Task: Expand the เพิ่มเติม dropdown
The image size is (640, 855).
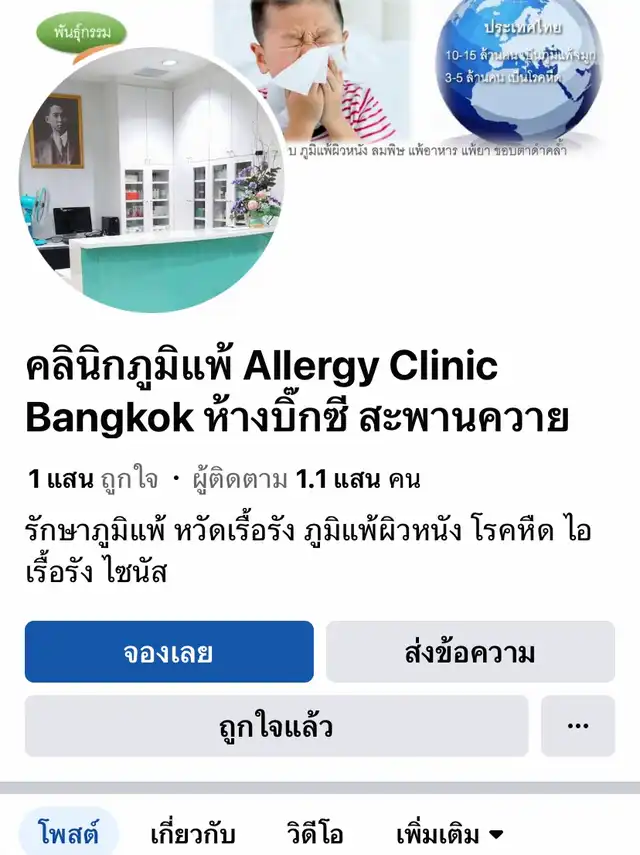Action: point(449,832)
